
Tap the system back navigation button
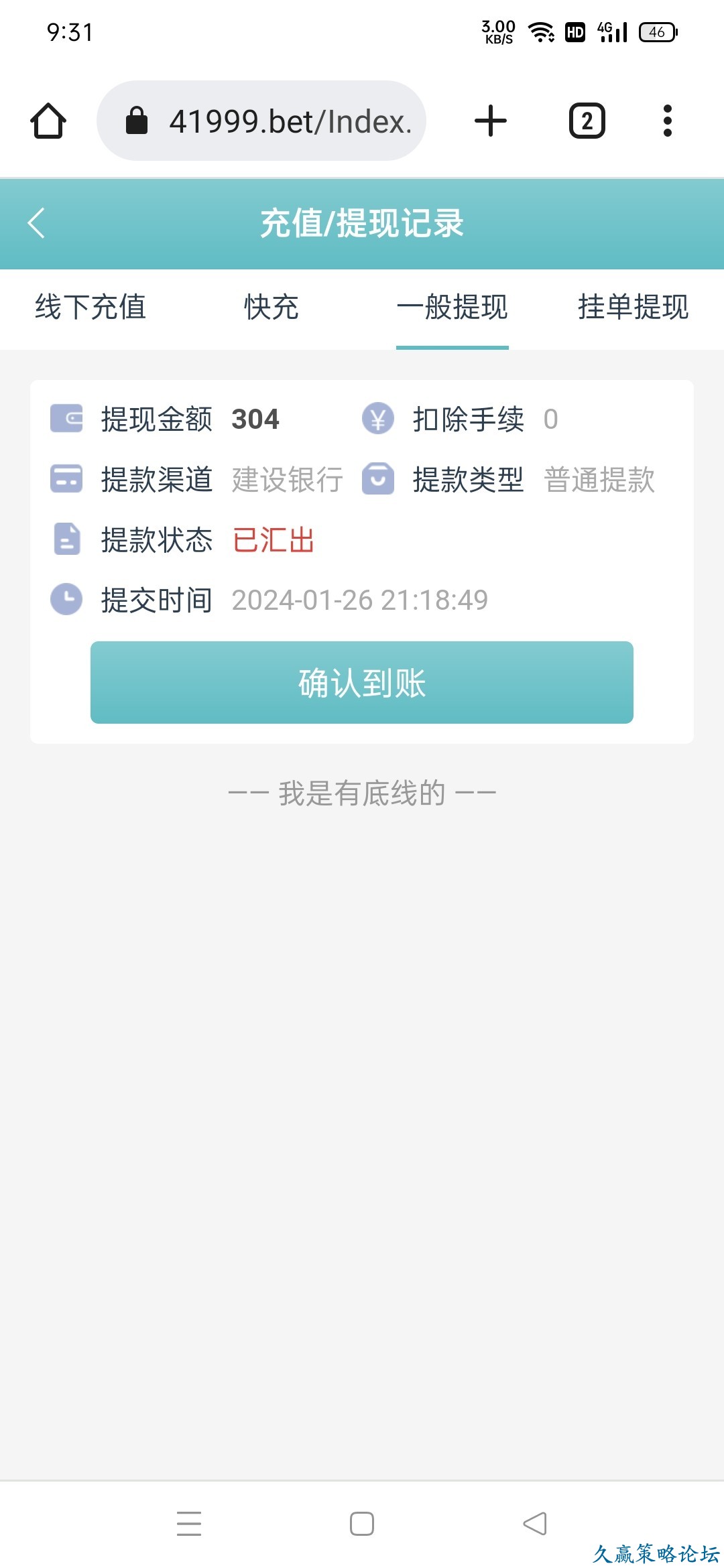click(x=535, y=1524)
